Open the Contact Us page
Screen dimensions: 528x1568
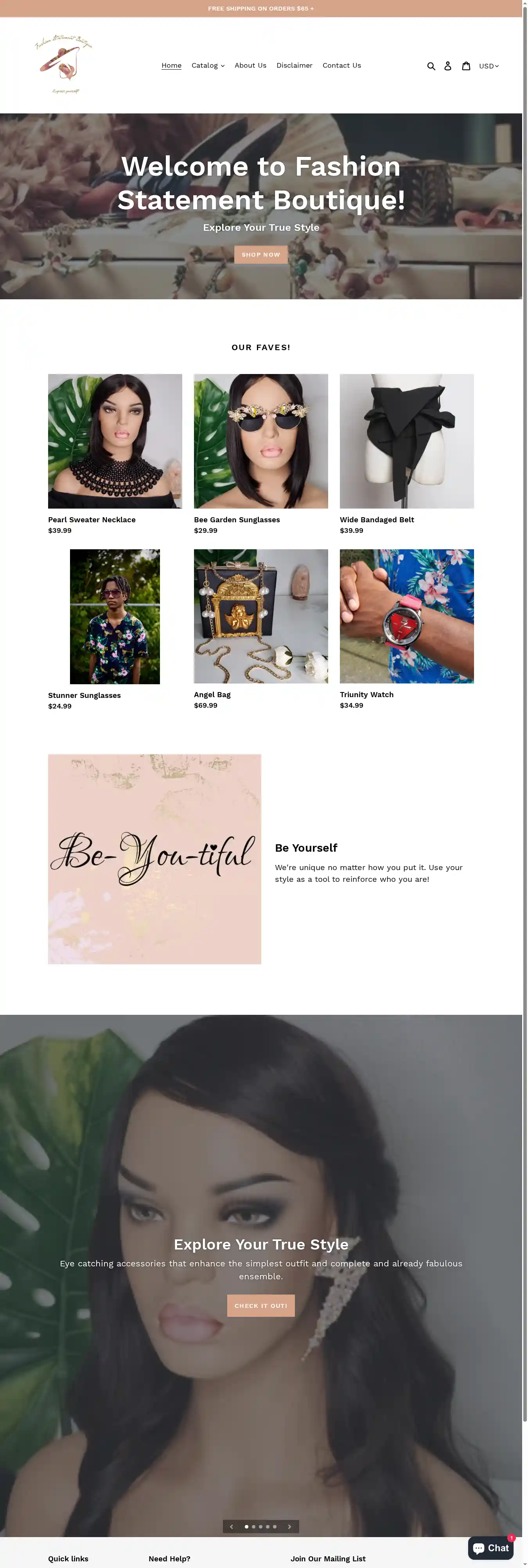[342, 65]
